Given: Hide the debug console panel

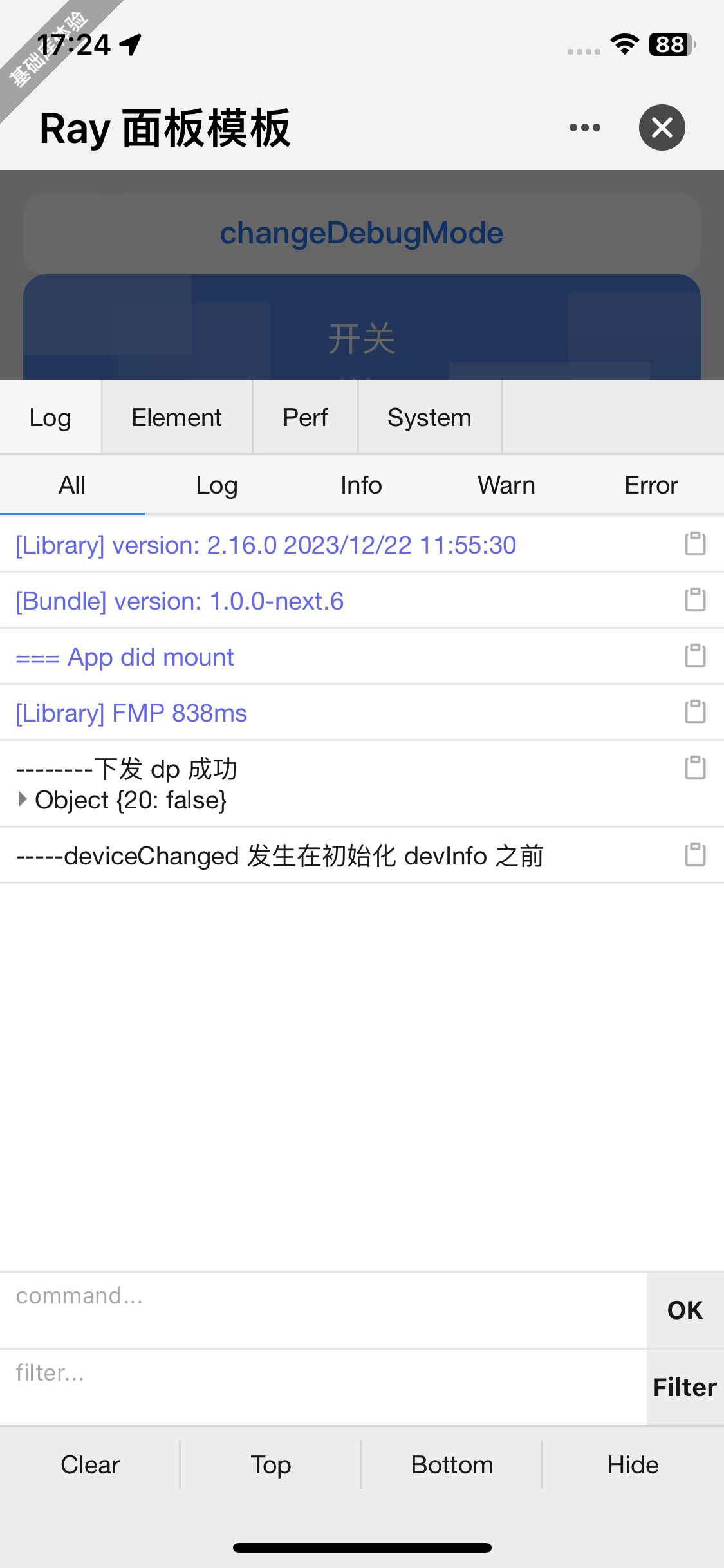Looking at the screenshot, I should point(633,1465).
